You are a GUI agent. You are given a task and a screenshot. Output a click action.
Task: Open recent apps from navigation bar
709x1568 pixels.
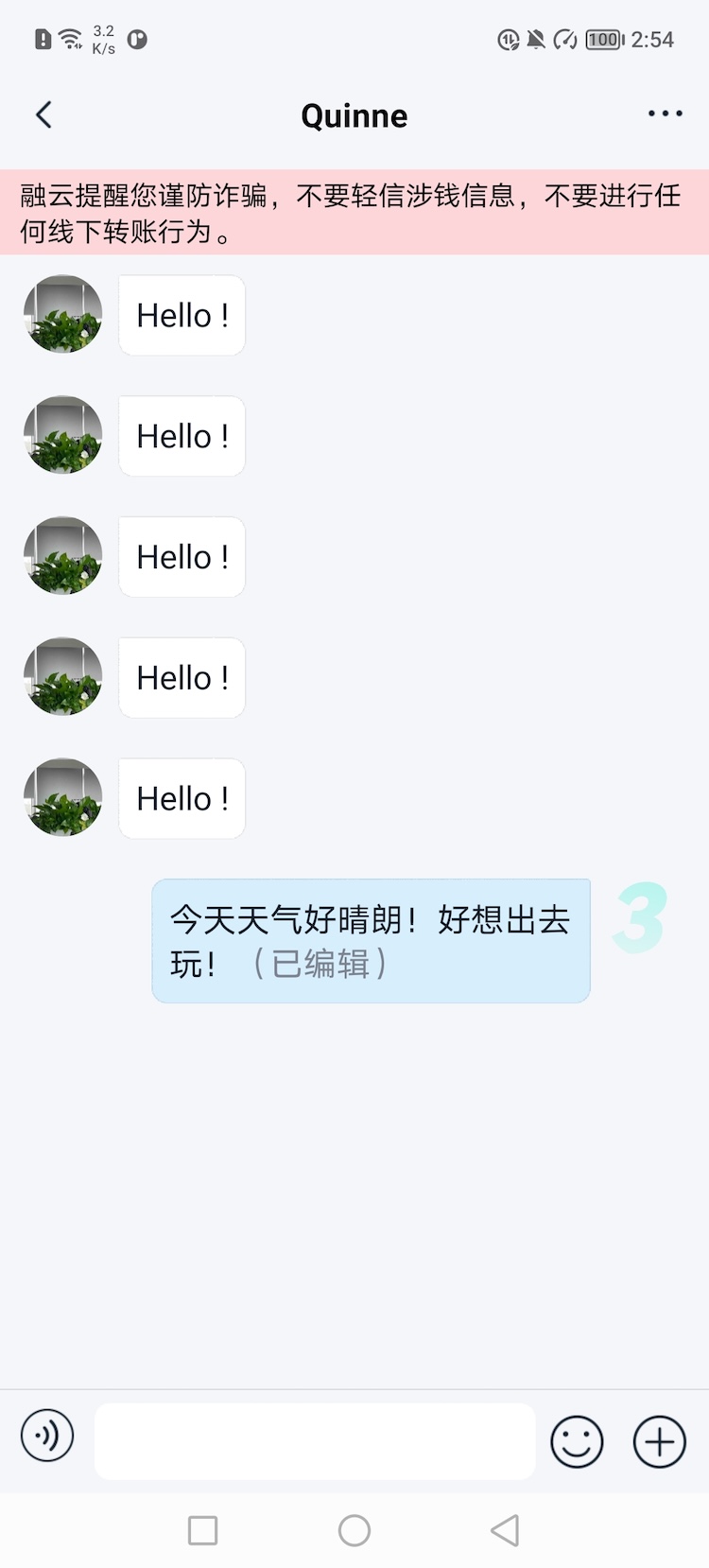point(203,1530)
